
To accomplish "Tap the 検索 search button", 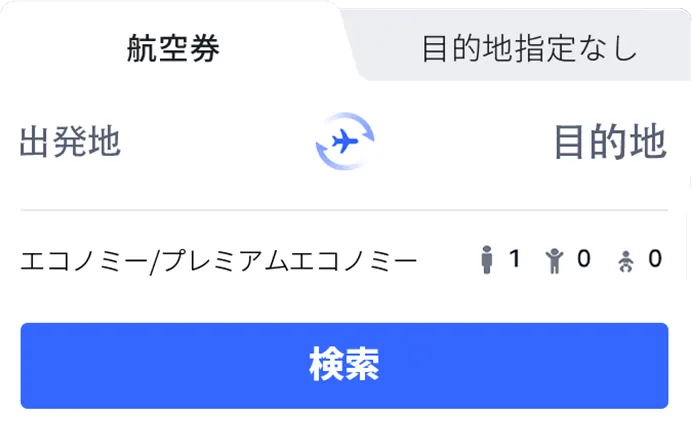I will click(344, 365).
